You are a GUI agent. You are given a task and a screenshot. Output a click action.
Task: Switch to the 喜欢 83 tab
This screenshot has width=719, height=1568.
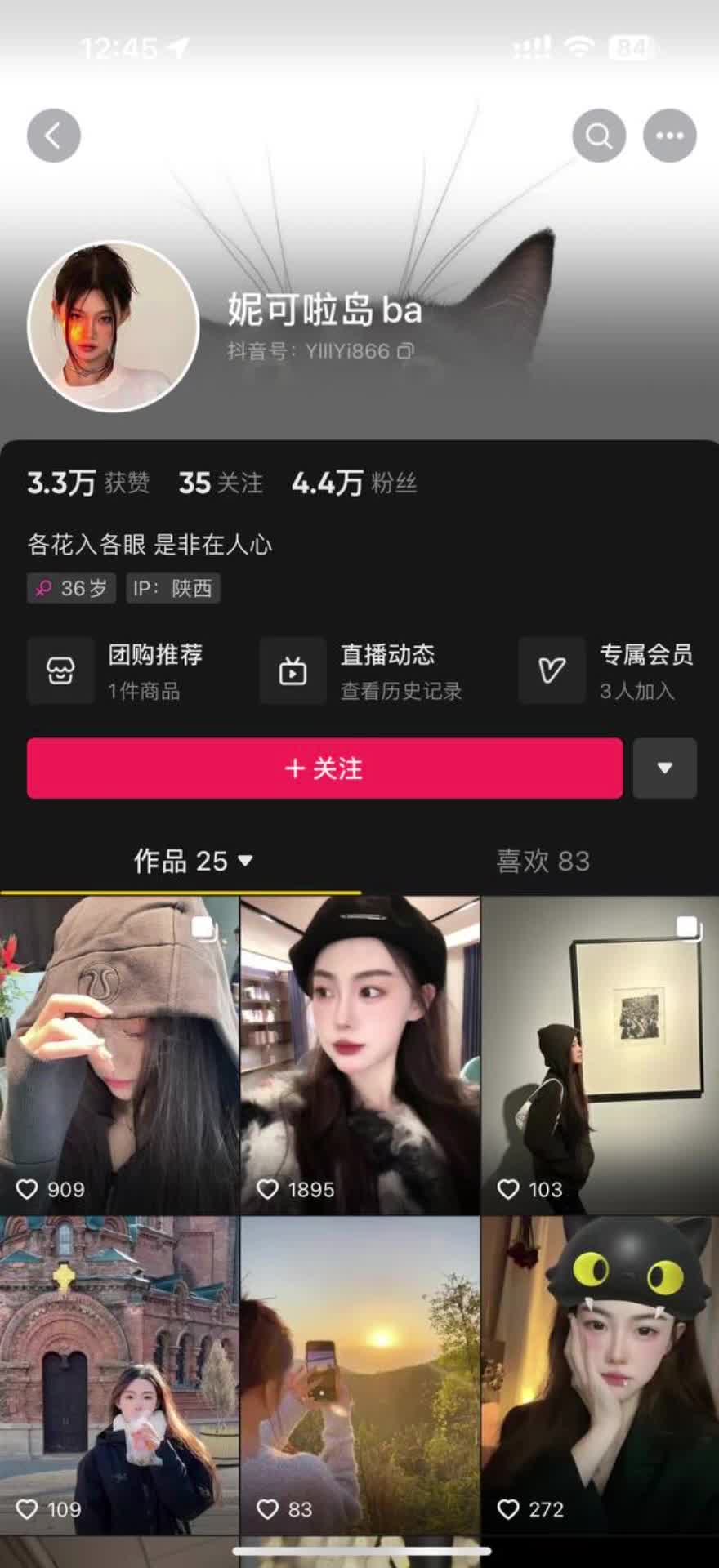(543, 861)
